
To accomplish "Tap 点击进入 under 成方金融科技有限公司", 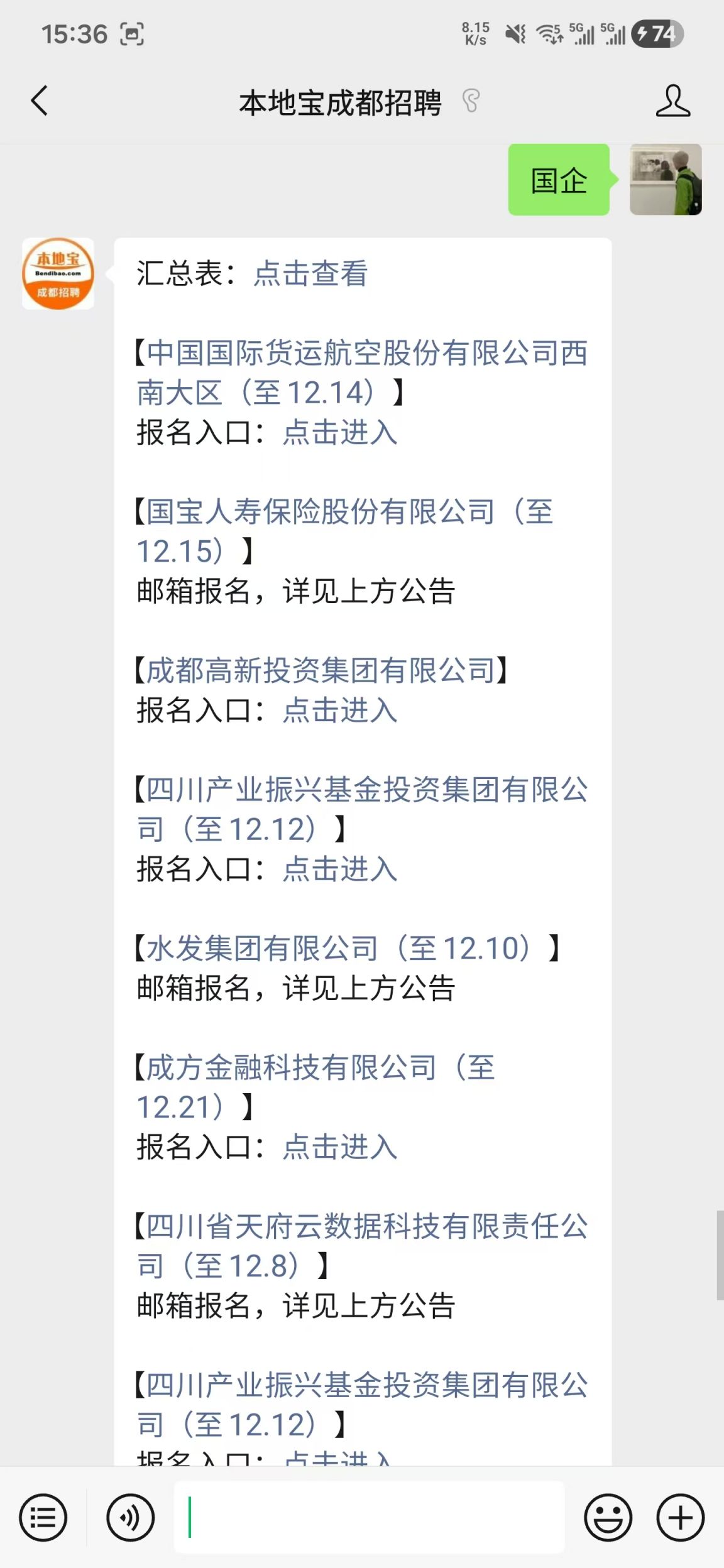I will pos(339,1148).
